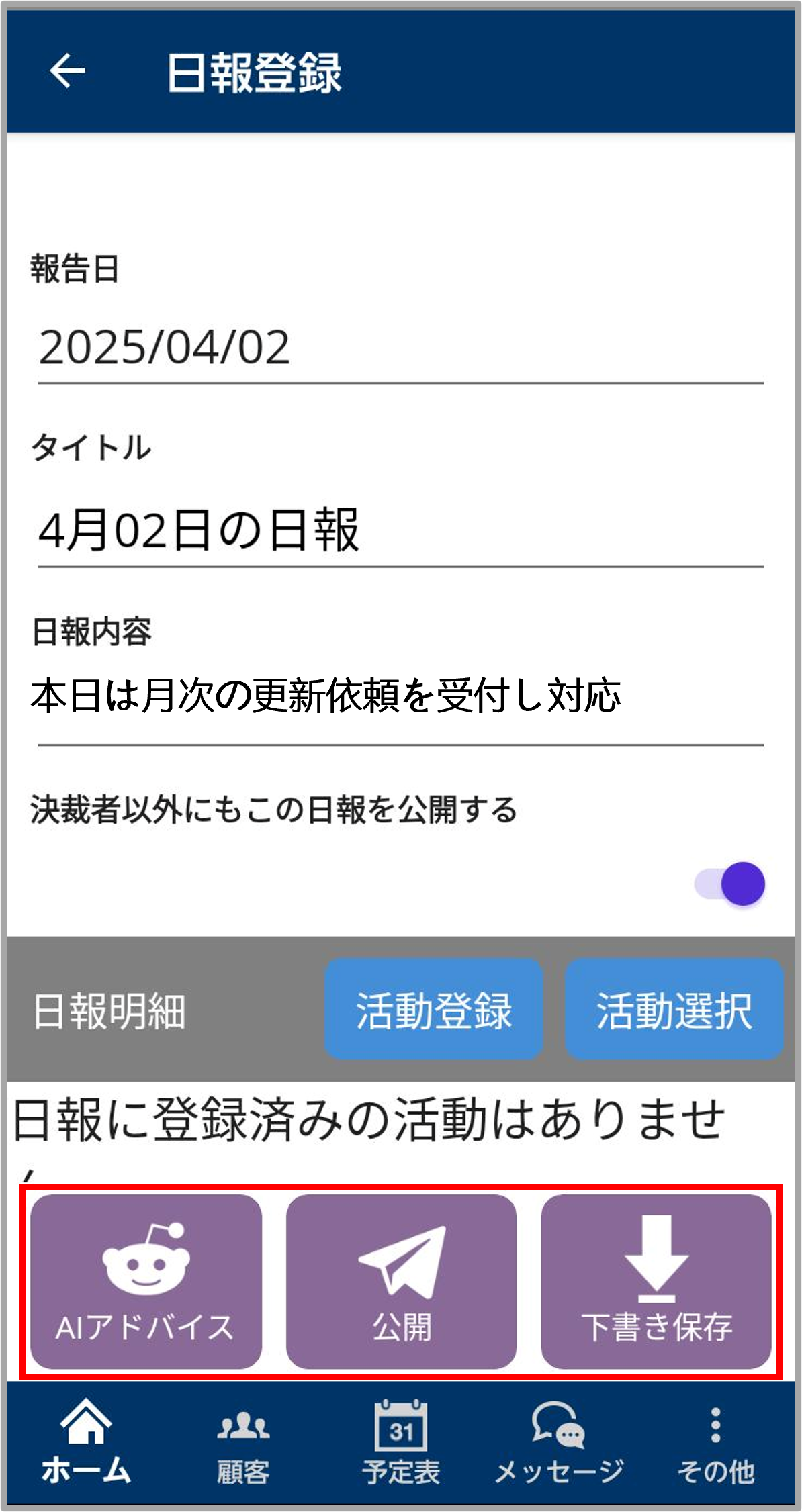This screenshot has height=1512, width=802.
Task: Open the 報告日 date field
Action: 400,348
